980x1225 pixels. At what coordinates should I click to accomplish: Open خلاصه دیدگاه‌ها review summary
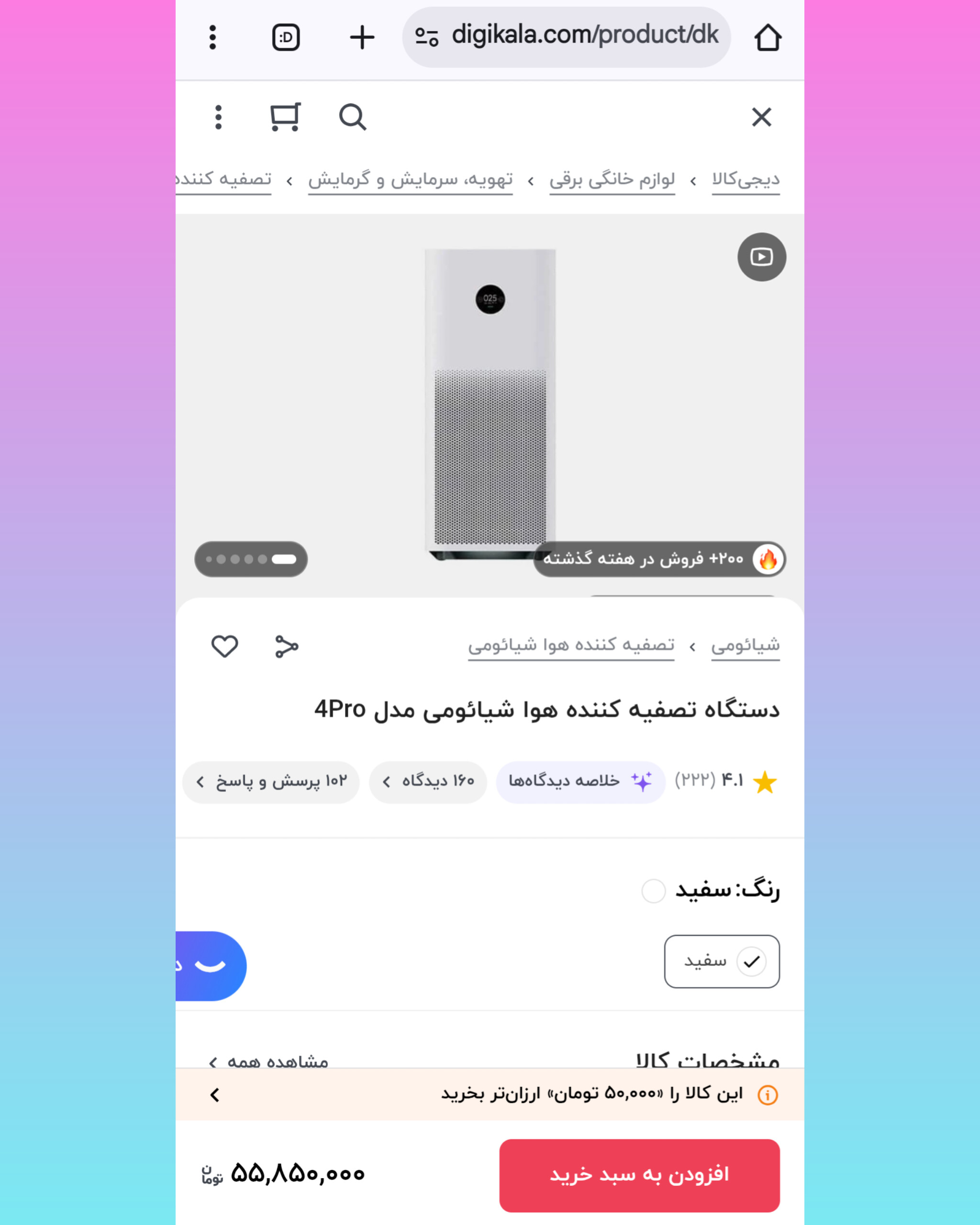580,781
